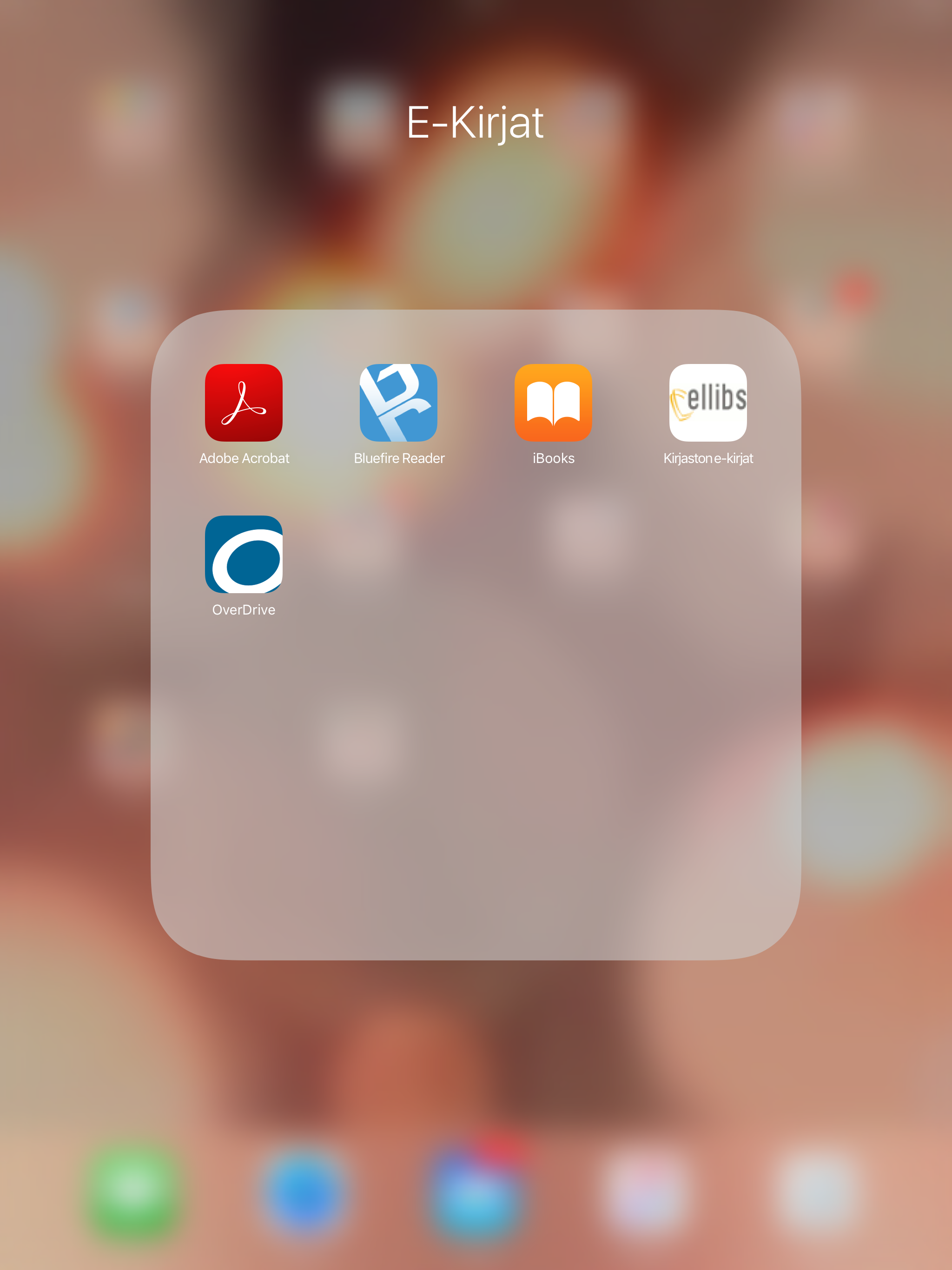Open Kirjaston e-kirjat app
Viewport: 952px width, 1270px height.
tap(708, 403)
